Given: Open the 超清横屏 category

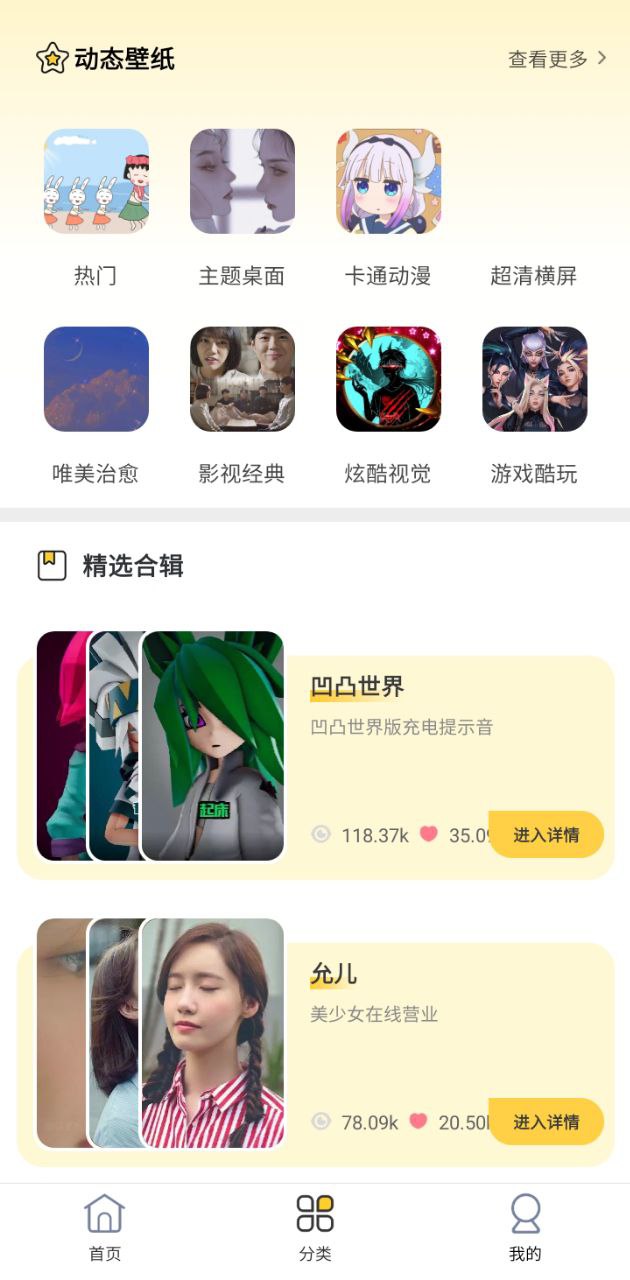Looking at the screenshot, I should [x=534, y=275].
